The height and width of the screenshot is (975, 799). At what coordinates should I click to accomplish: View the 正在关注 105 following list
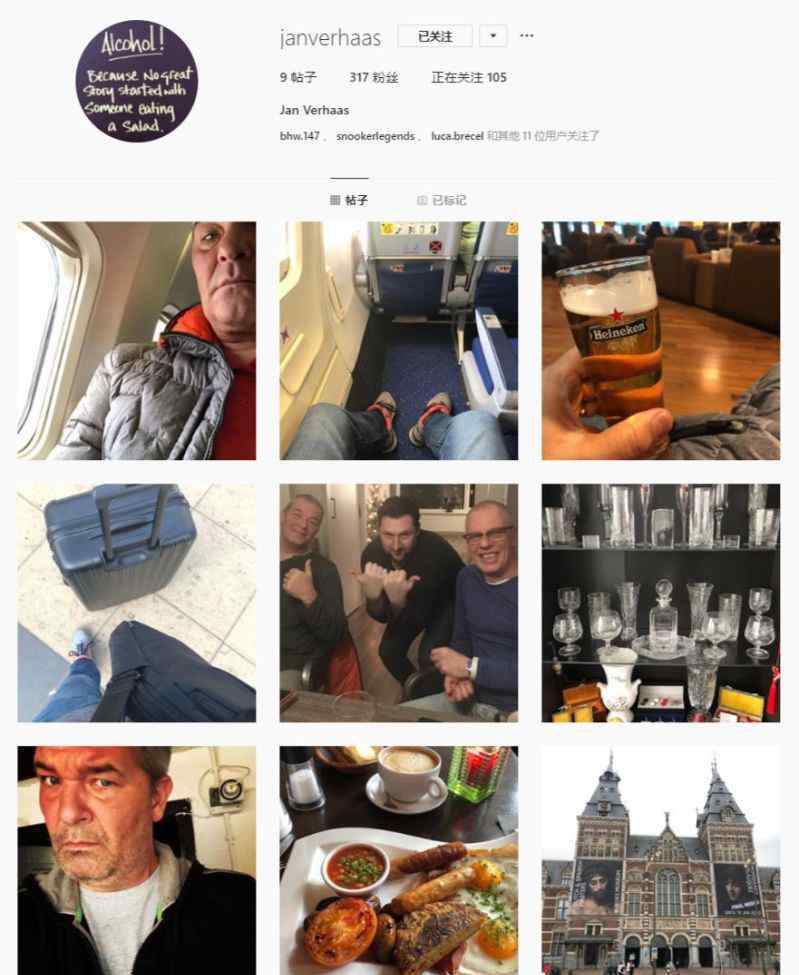[468, 77]
